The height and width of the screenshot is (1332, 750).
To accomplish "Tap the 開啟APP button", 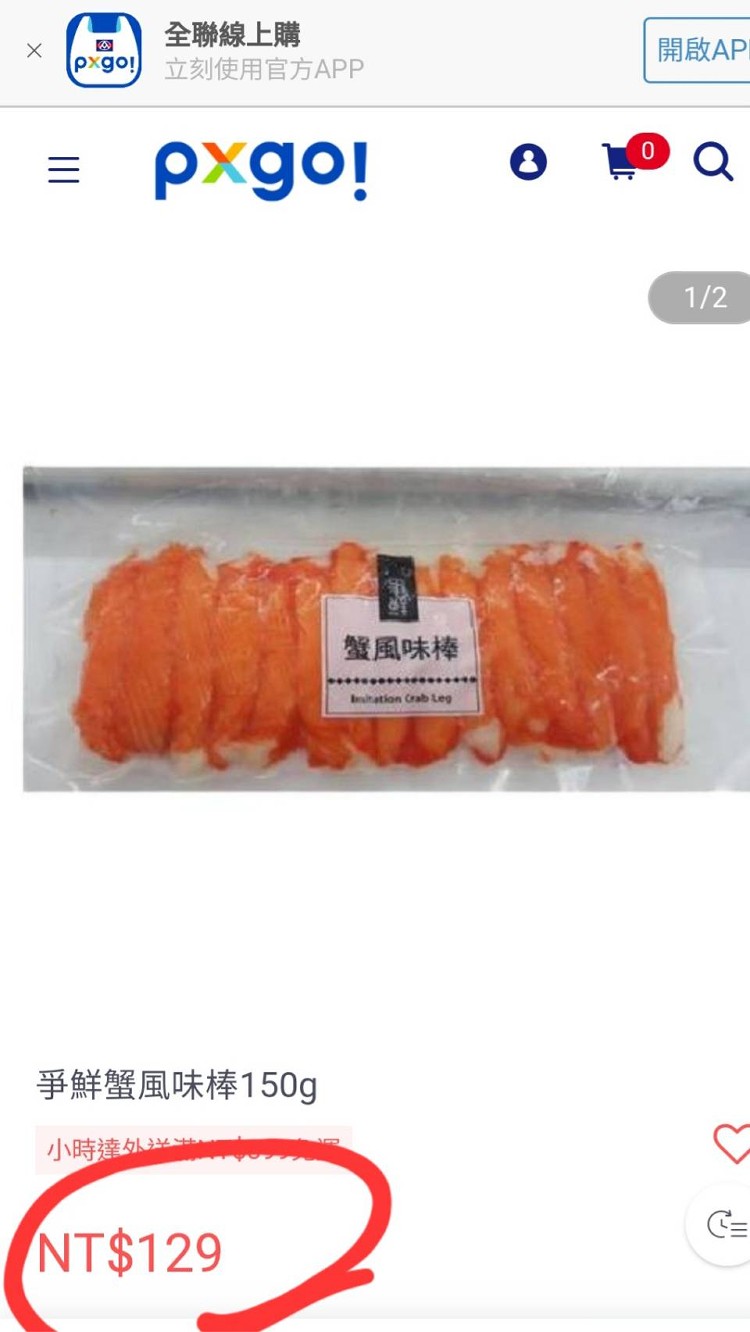I will 700,50.
